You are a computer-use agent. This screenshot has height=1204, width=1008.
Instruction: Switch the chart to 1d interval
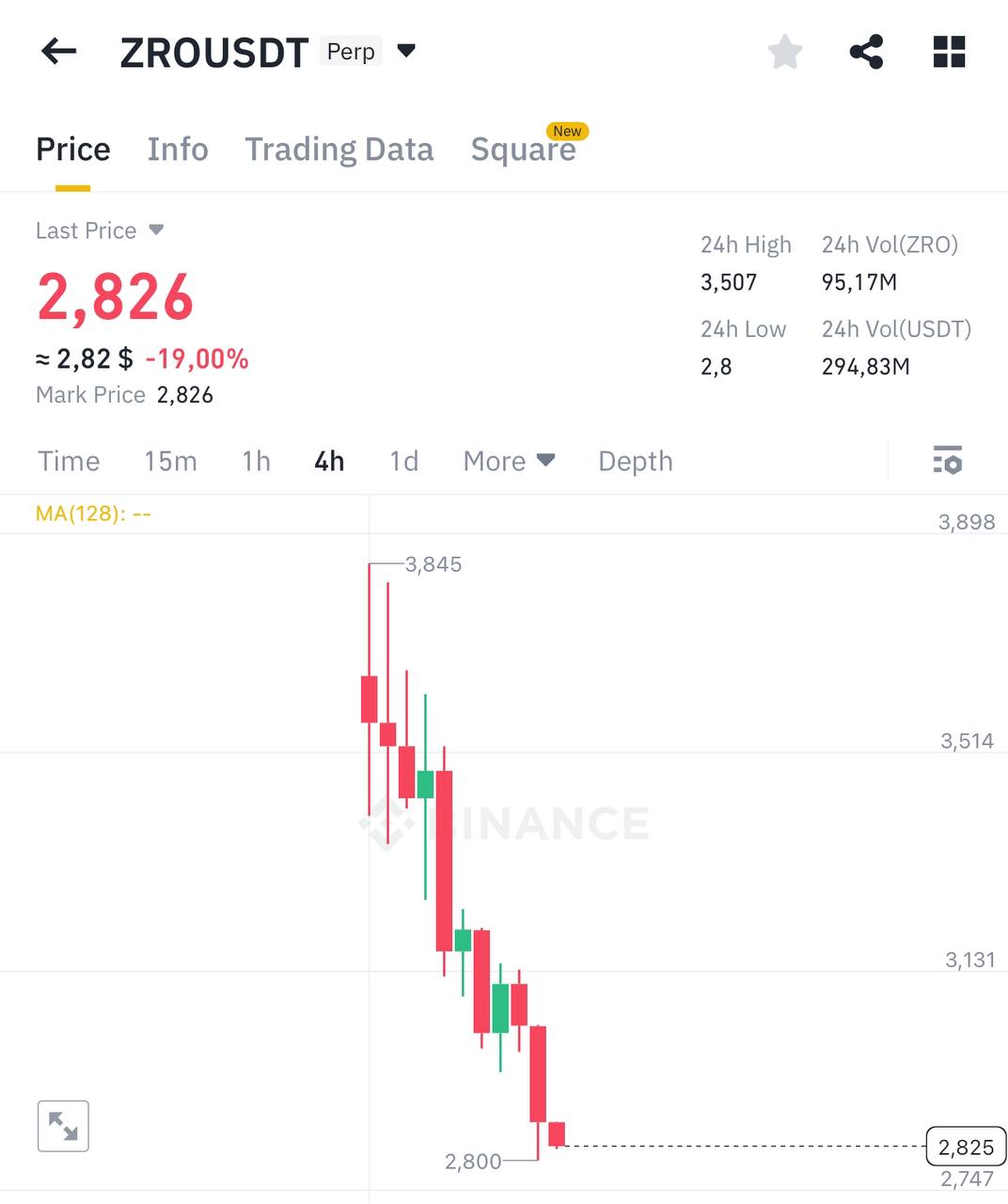coord(403,461)
